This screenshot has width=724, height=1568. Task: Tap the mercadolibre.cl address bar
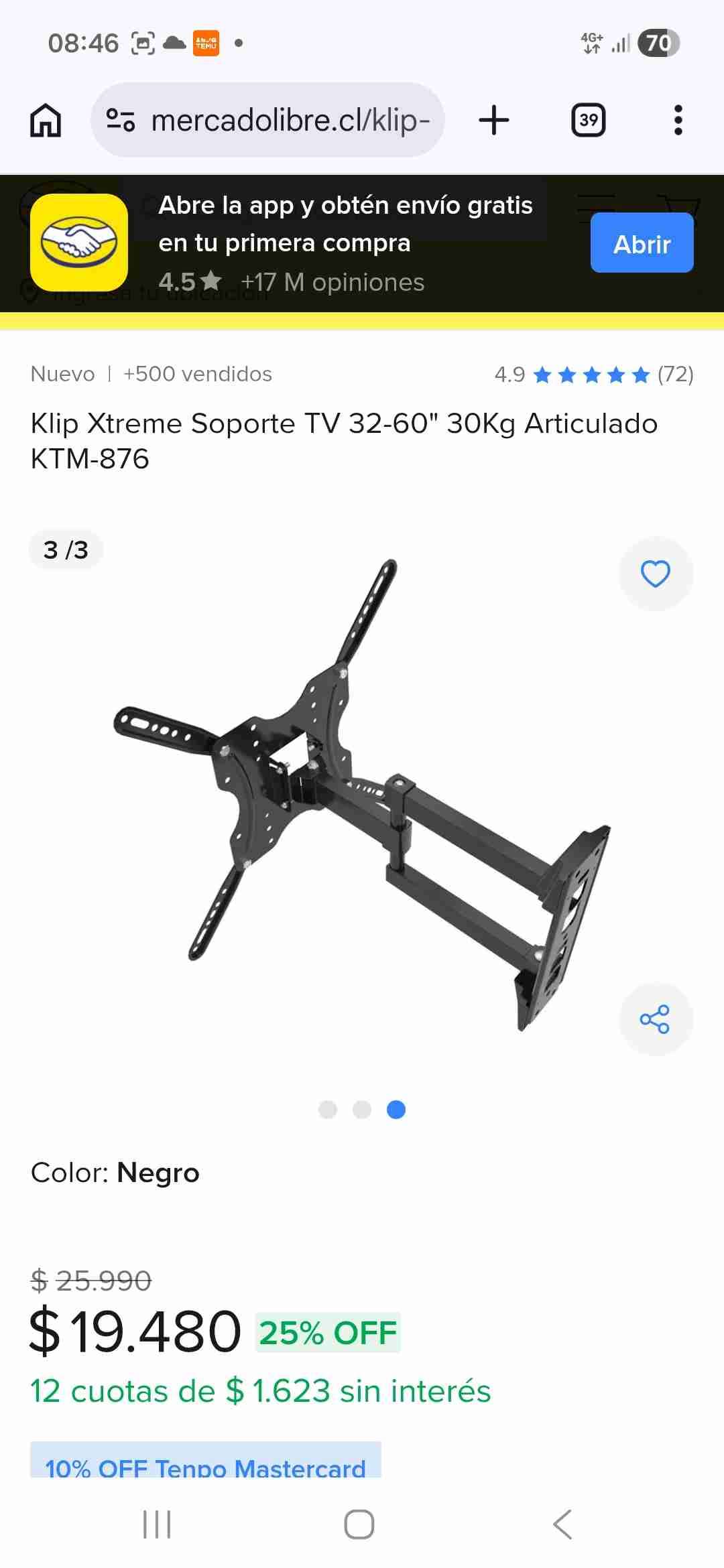pos(288,119)
